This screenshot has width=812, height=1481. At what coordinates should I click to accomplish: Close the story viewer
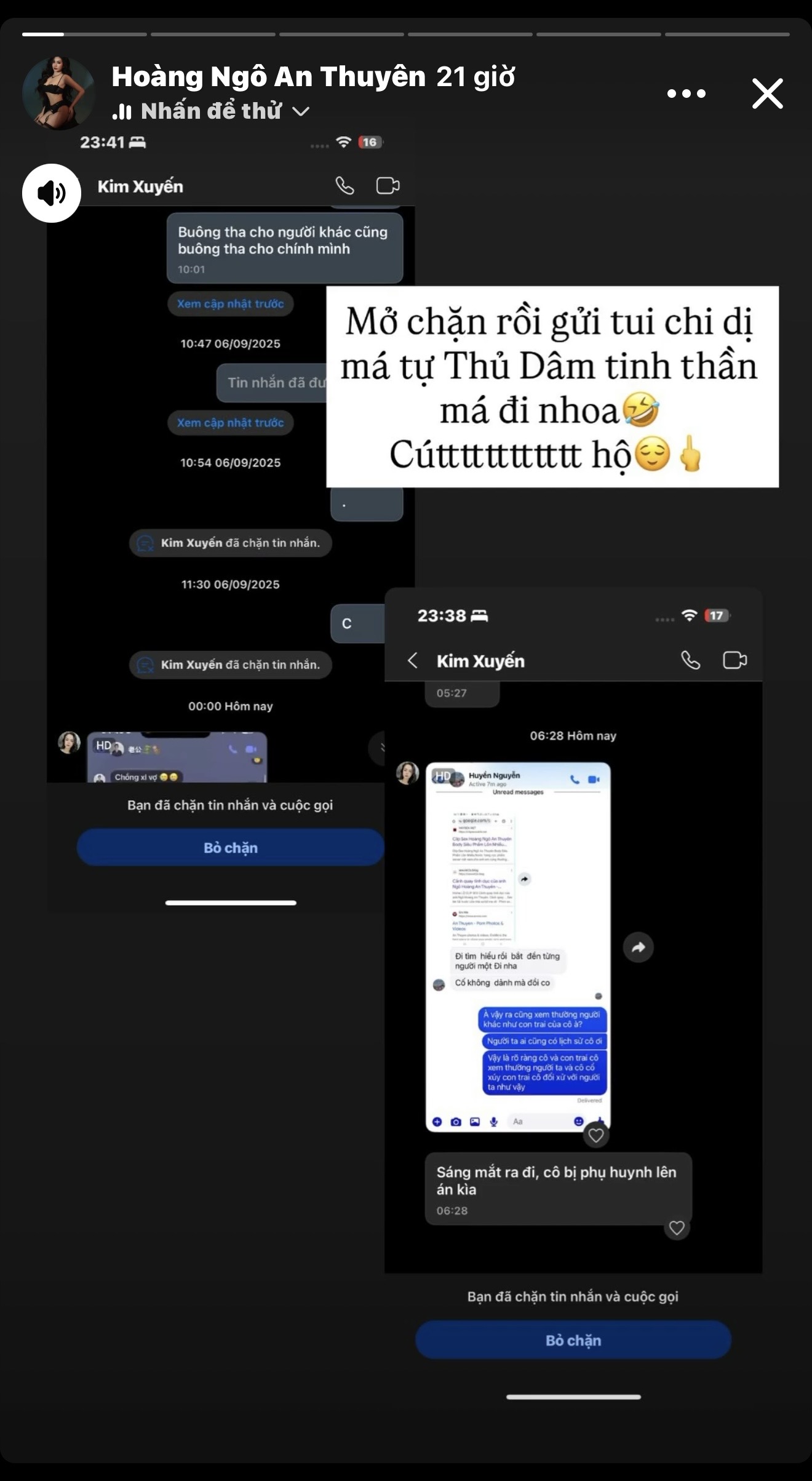pos(767,94)
